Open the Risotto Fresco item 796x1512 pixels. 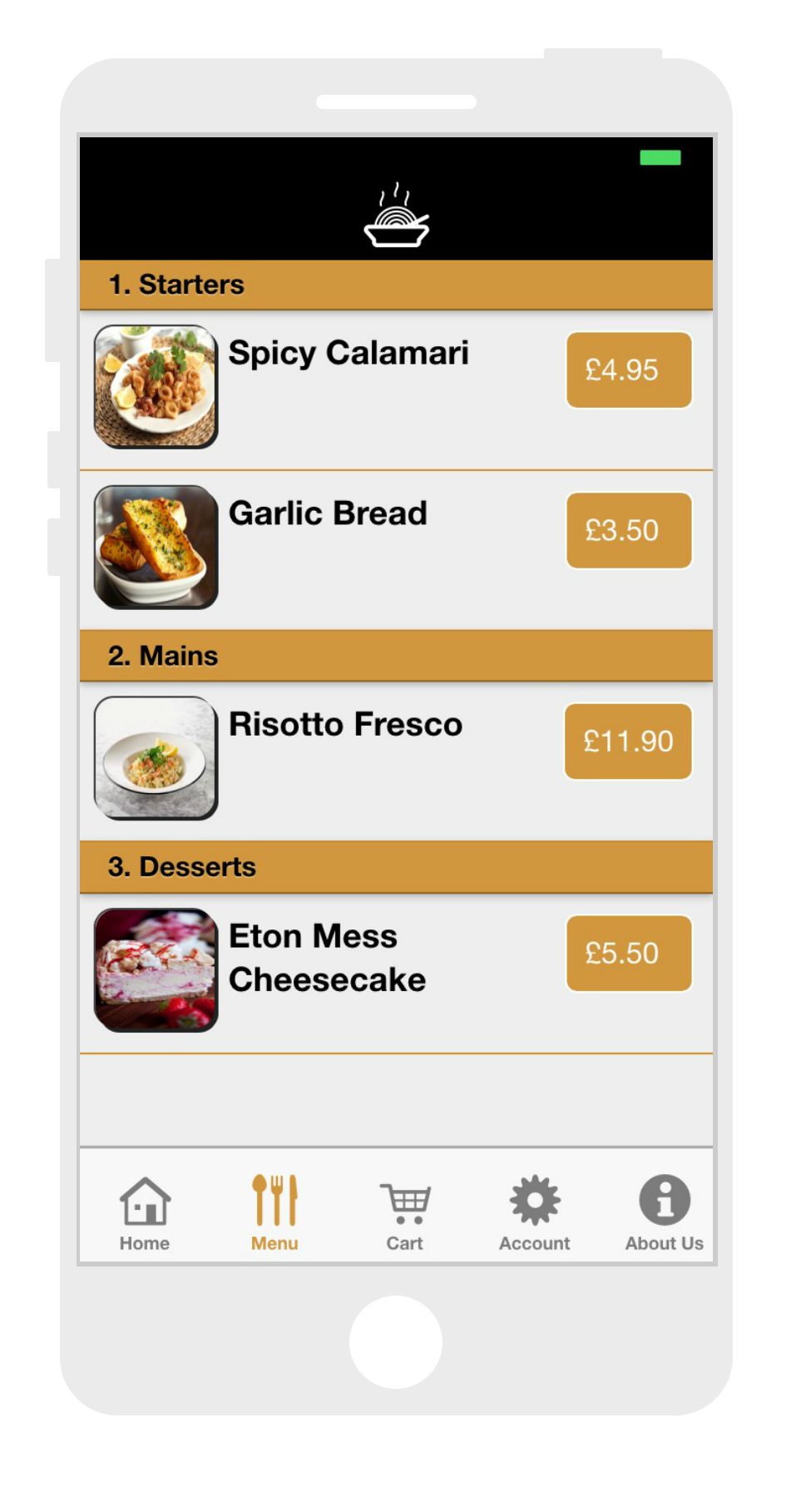pos(345,725)
